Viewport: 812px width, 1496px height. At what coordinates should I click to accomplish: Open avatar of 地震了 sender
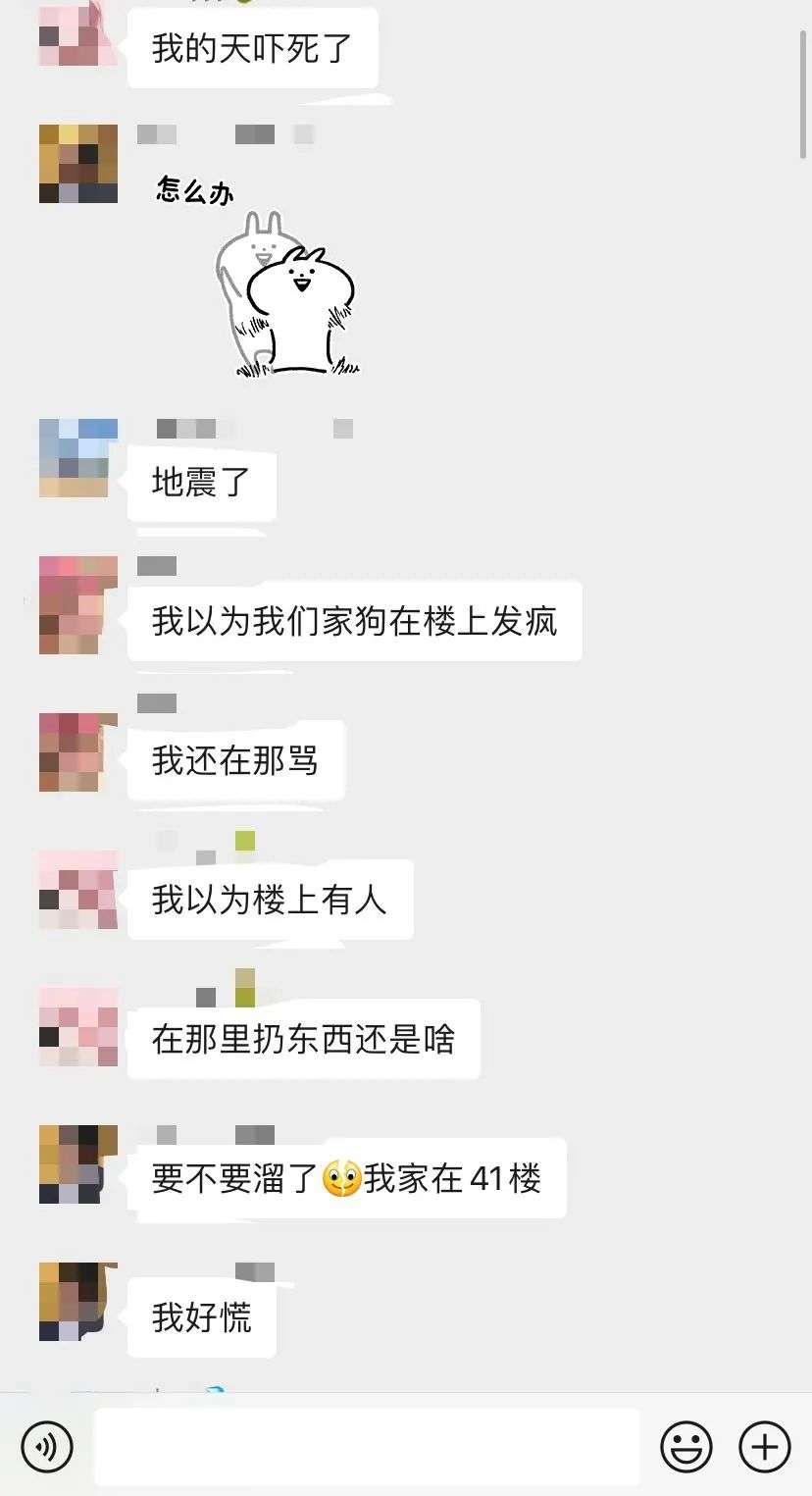[x=78, y=457]
